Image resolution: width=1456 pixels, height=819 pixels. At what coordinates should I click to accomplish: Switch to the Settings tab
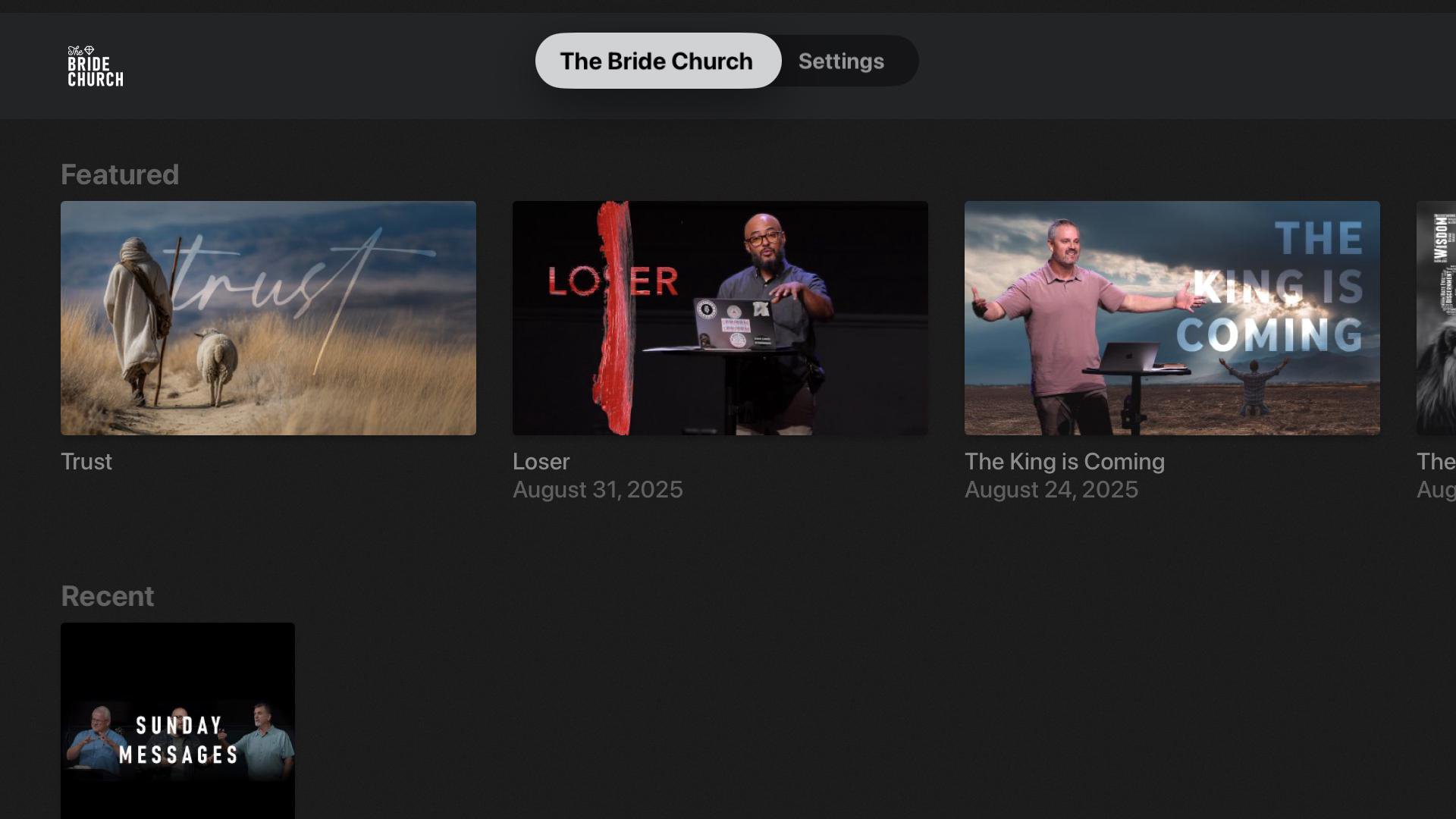click(x=840, y=61)
